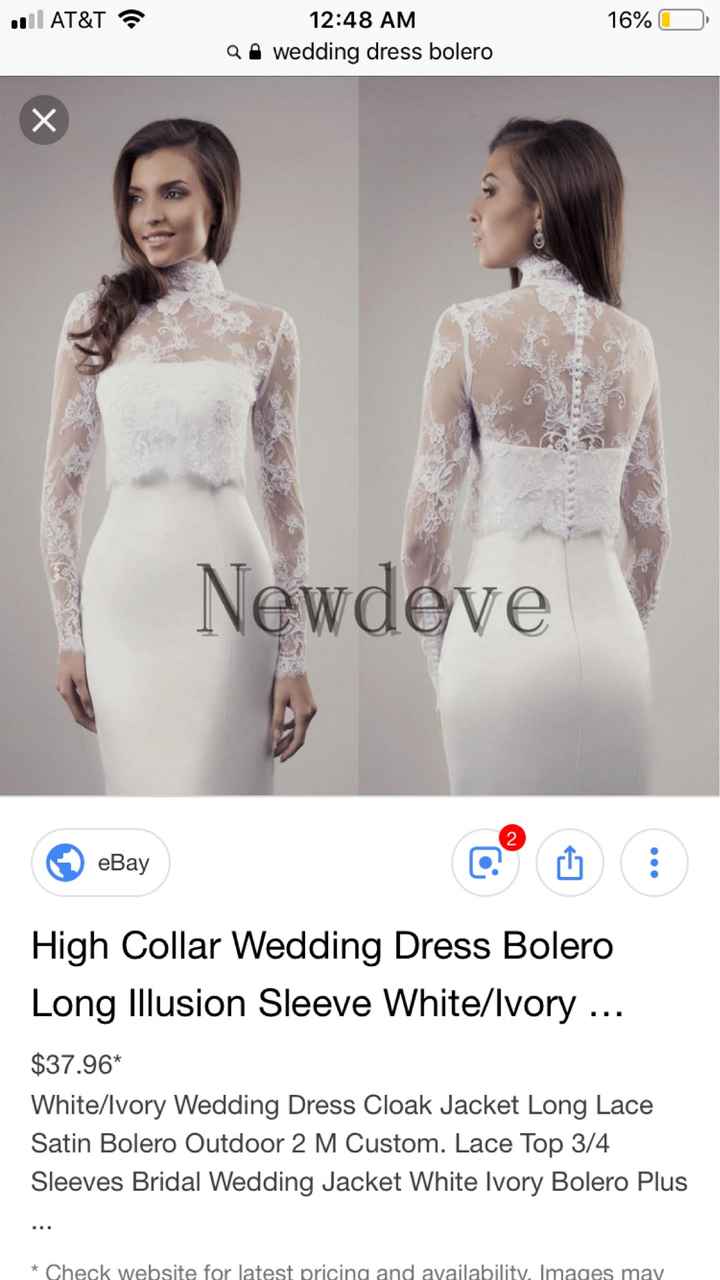Viewport: 720px width, 1280px height.
Task: Open the High Collar Wedding Dress Bolero listing
Action: pyautogui.click(x=322, y=975)
